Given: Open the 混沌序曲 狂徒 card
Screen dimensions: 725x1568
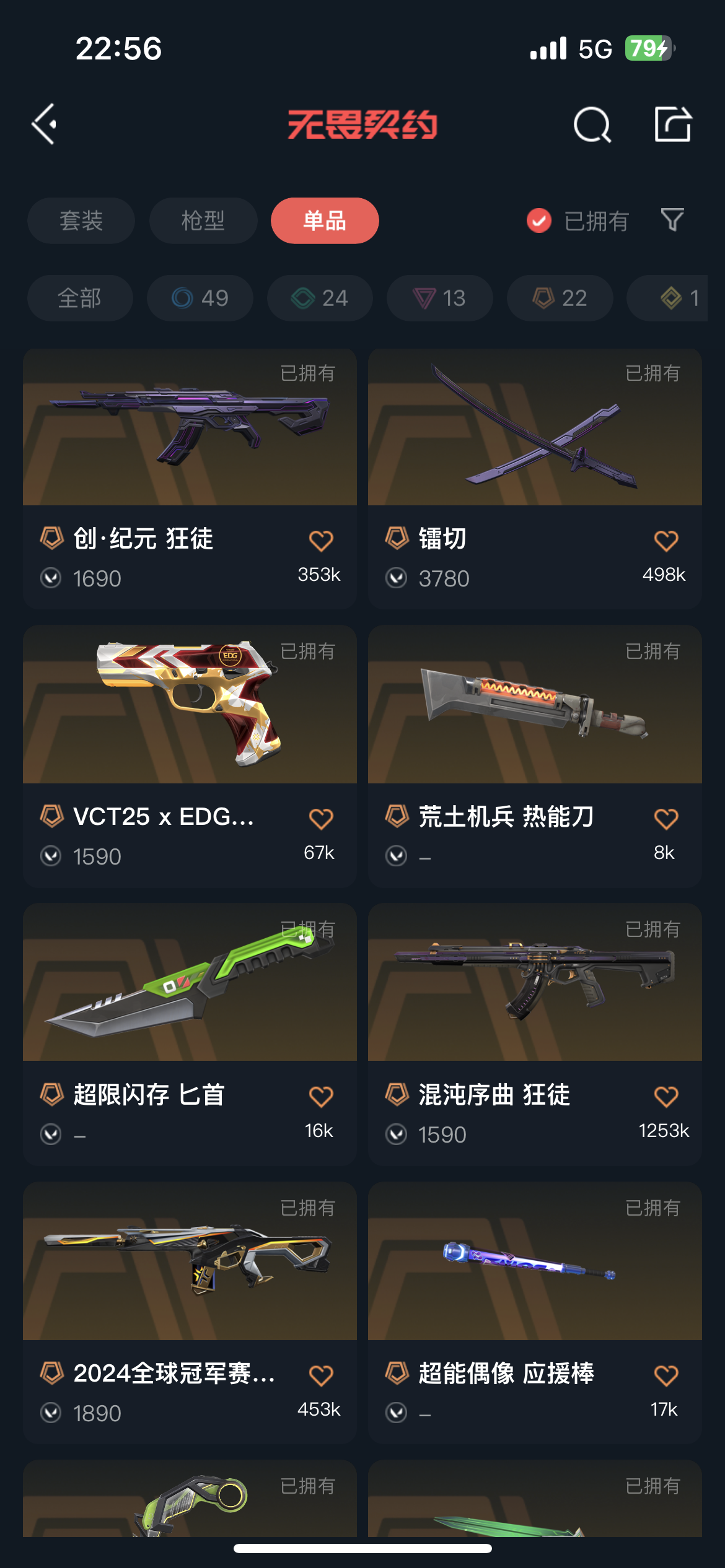Looking at the screenshot, I should click(x=535, y=1034).
